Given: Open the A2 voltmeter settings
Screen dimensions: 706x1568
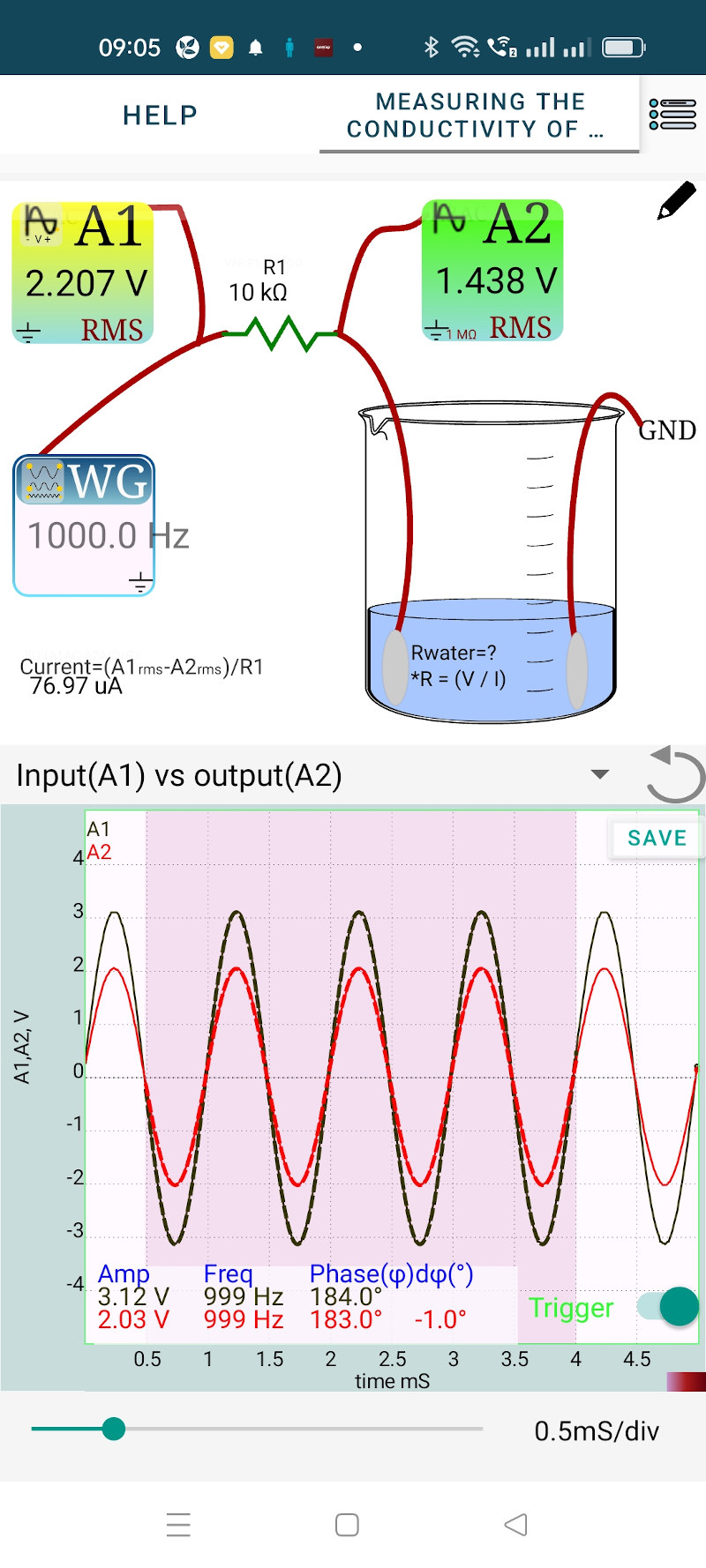Looking at the screenshot, I should (492, 271).
